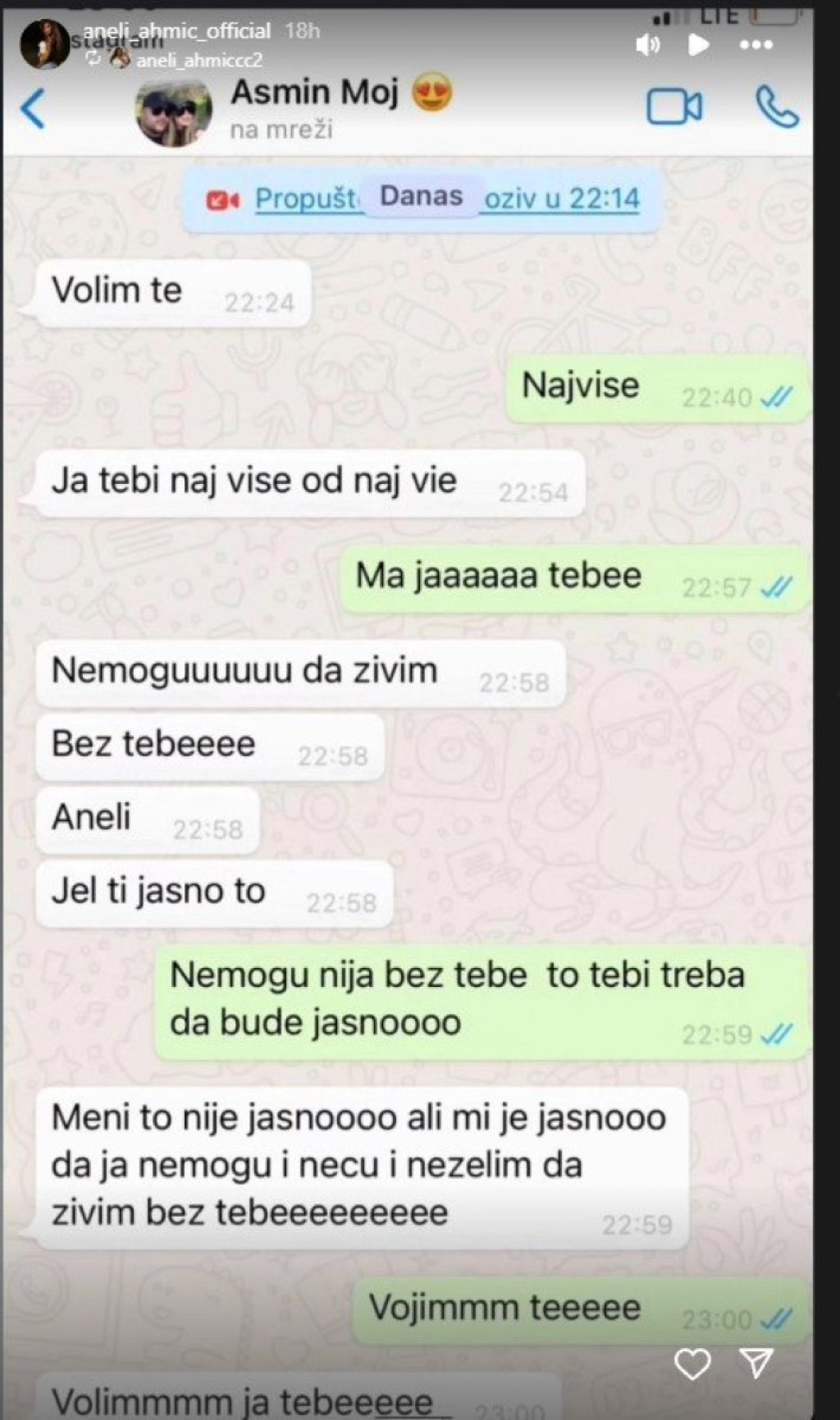Open aneli_ahmic_official profile picture

pos(43,44)
